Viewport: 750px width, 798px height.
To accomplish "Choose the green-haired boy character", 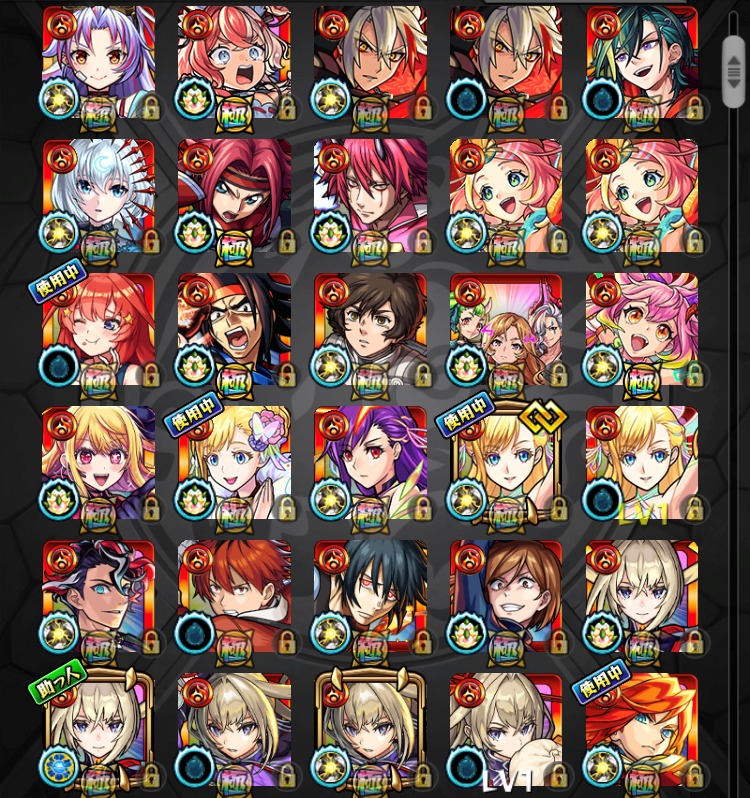I will tap(642, 62).
